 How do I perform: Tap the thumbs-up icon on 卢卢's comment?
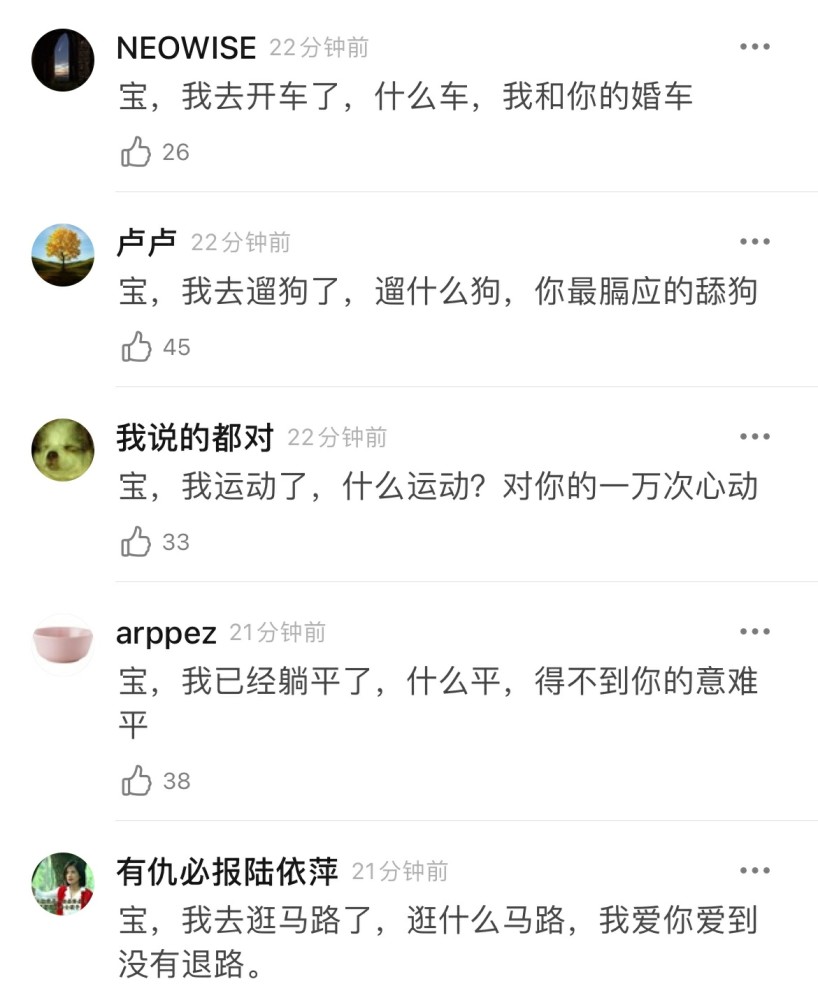click(135, 345)
